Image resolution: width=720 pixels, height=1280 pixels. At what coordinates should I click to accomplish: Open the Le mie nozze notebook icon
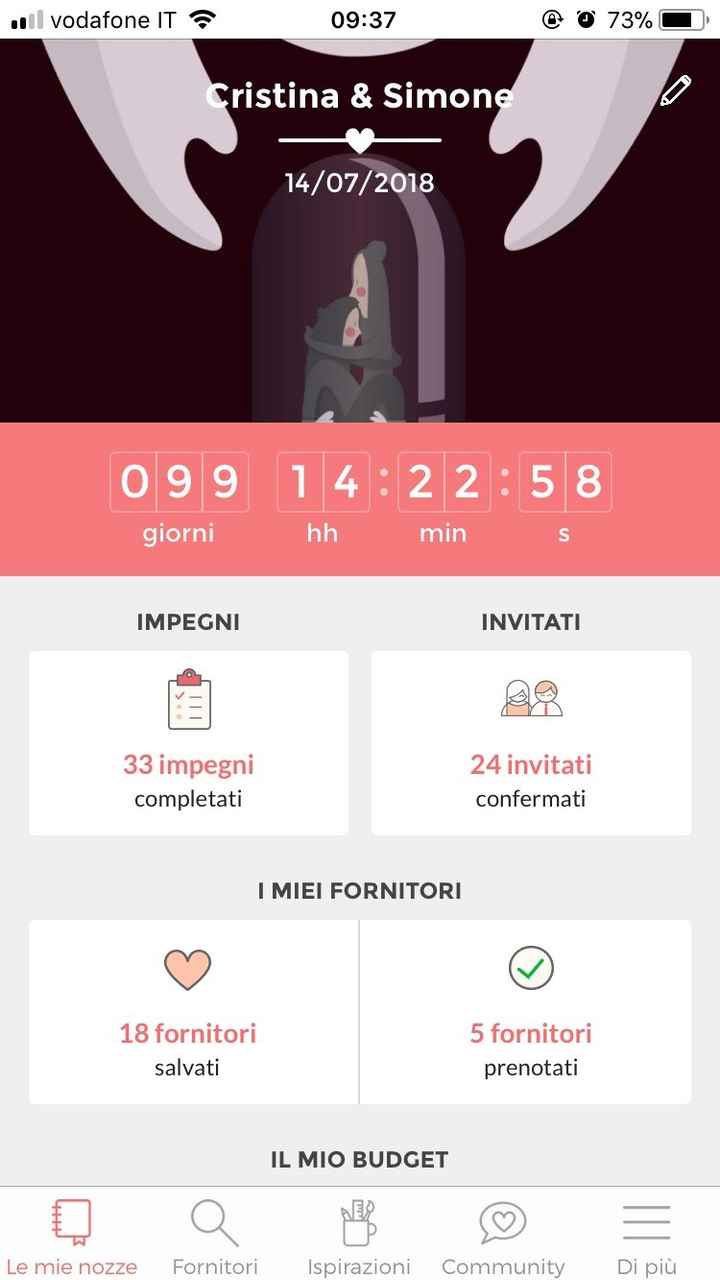(71, 1220)
